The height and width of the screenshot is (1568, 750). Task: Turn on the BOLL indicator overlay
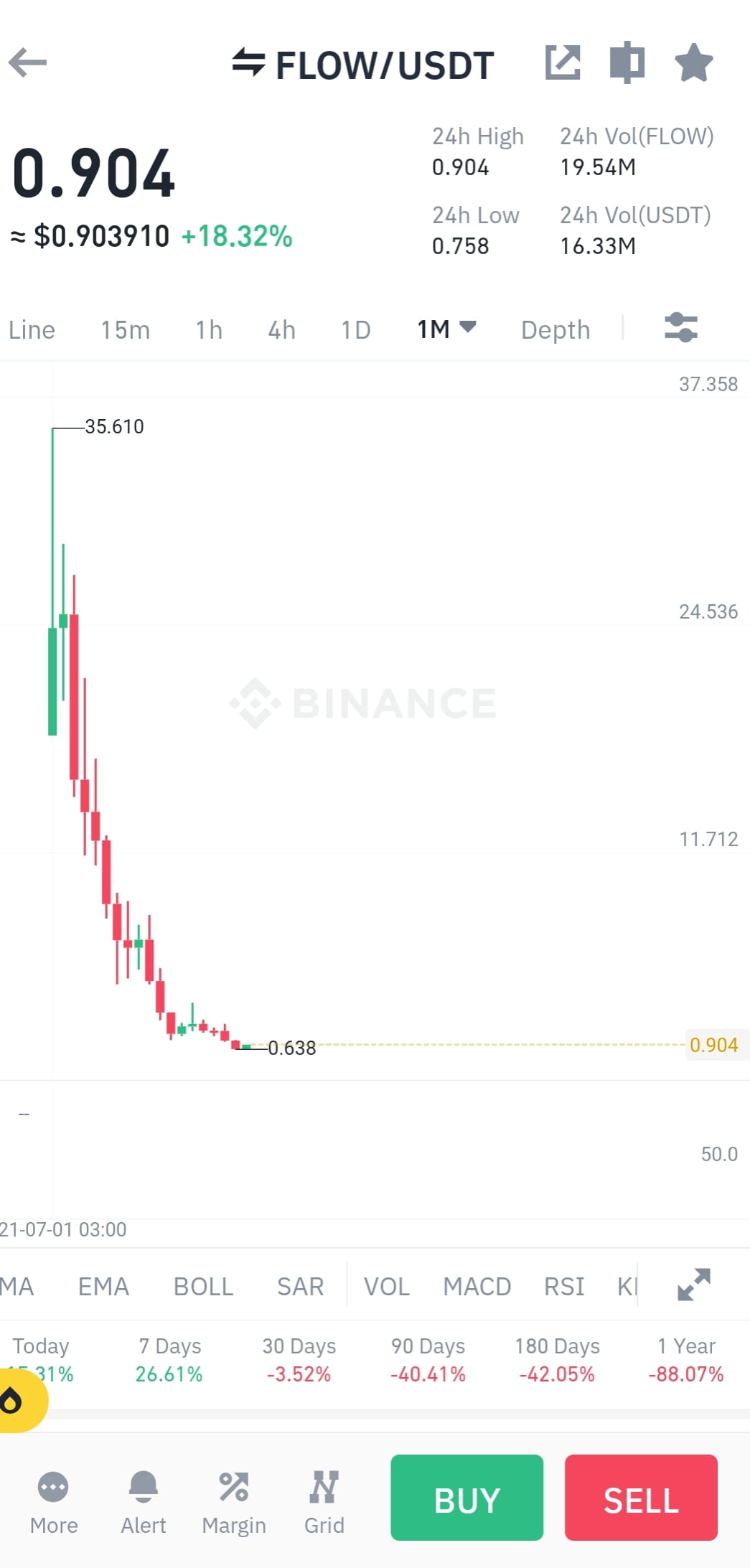[203, 1285]
